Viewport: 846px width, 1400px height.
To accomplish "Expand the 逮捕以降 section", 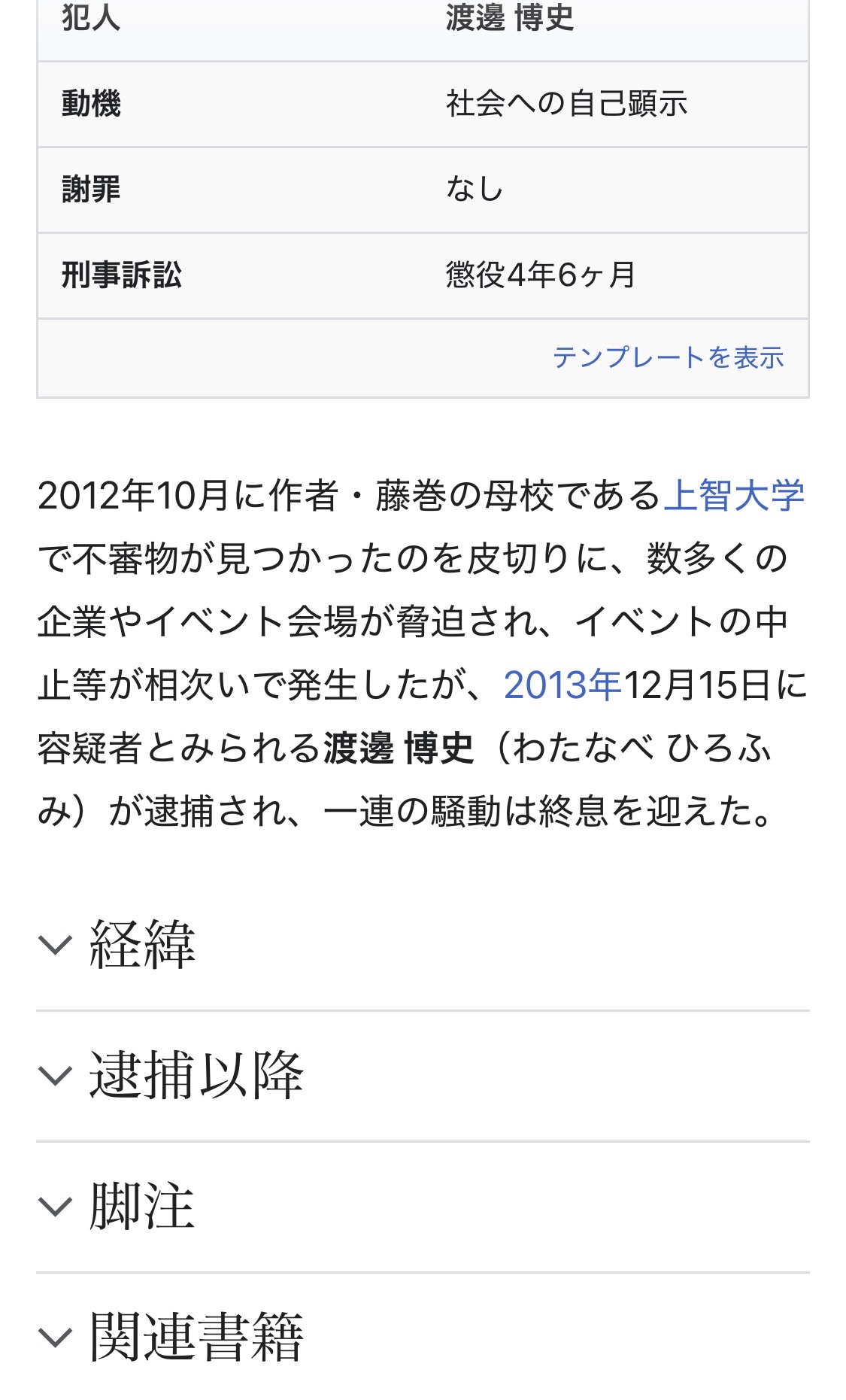I will (423, 1076).
